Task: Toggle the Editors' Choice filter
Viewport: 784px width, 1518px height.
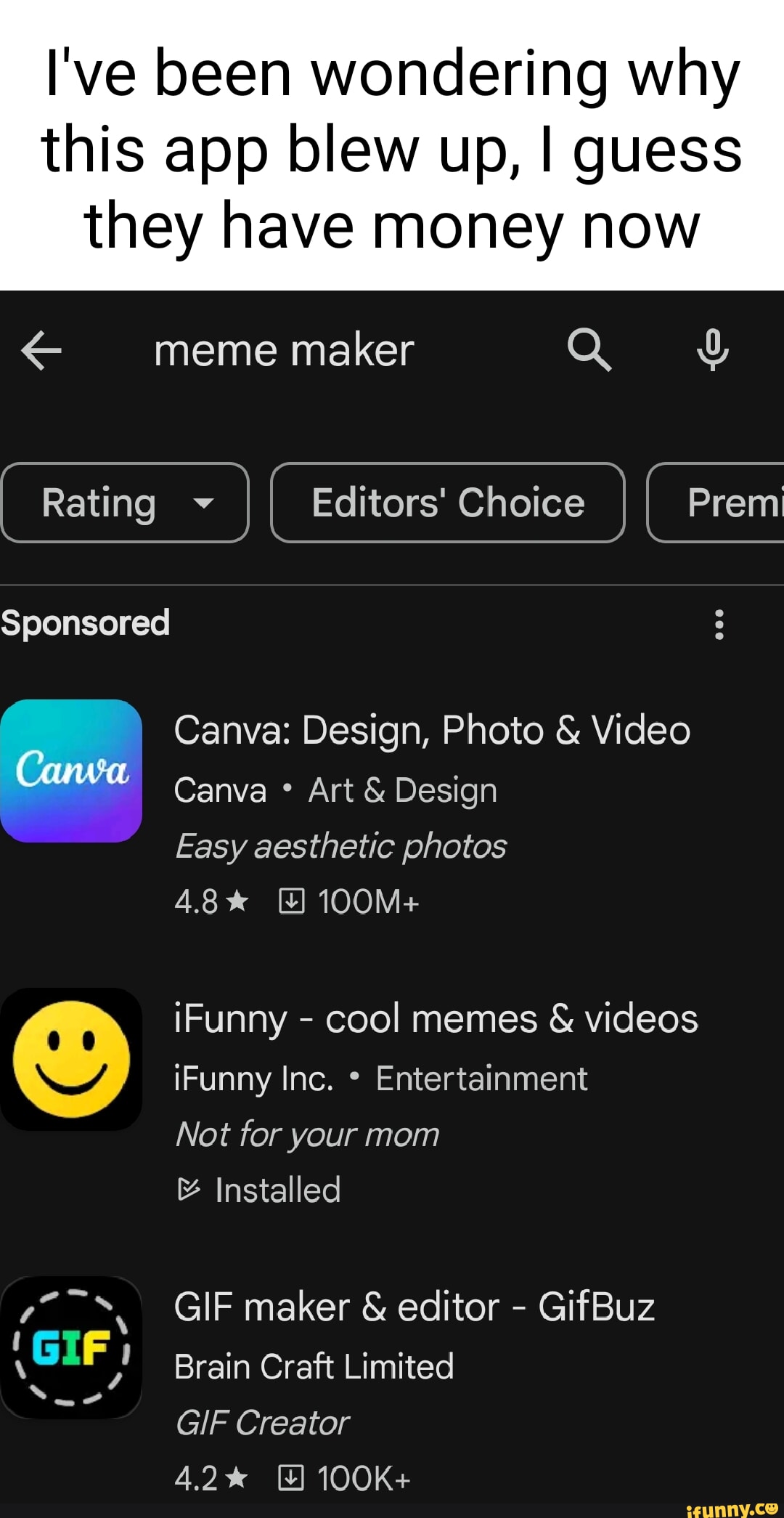Action: pyautogui.click(x=446, y=502)
